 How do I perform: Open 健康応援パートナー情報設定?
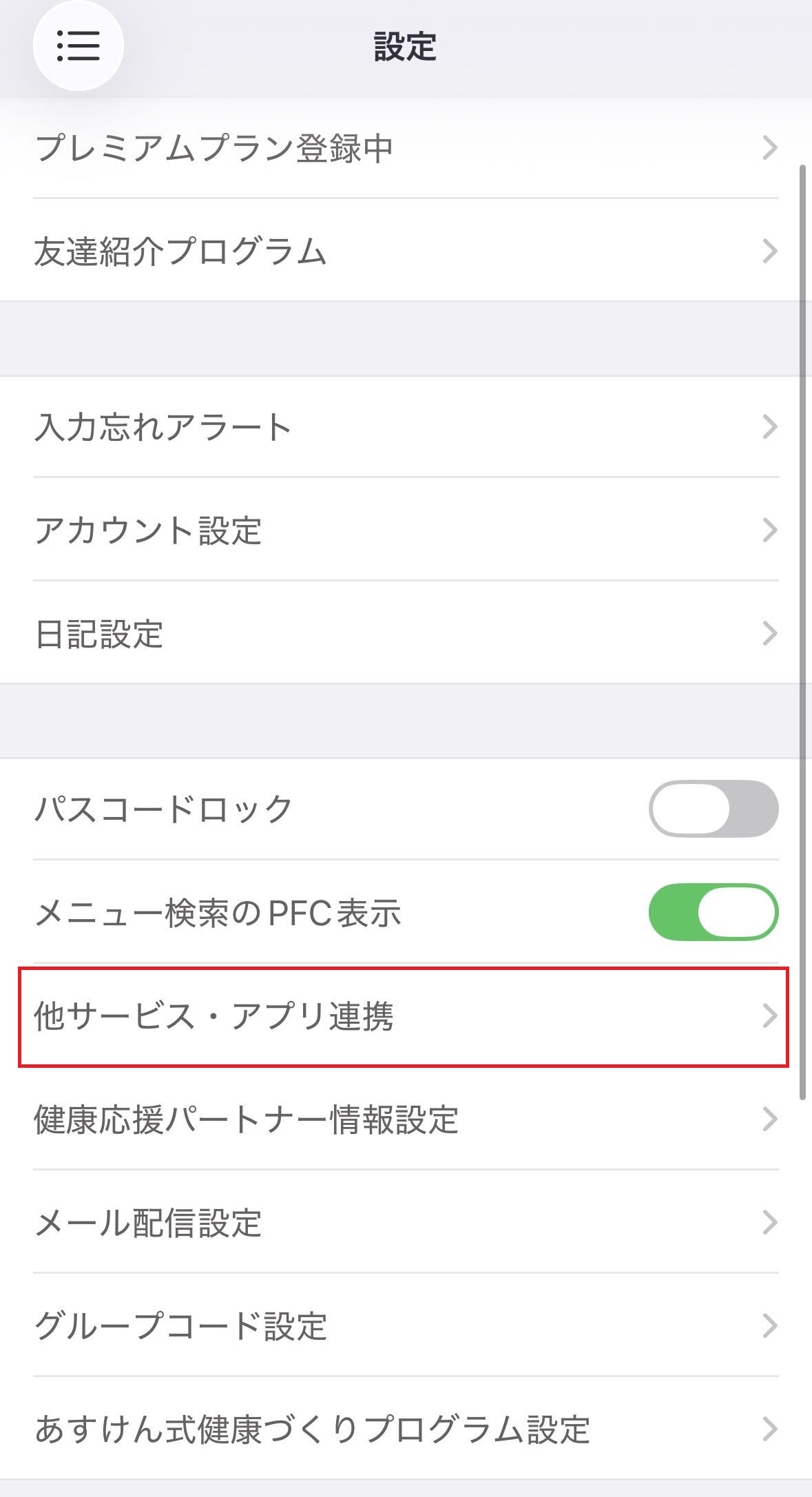406,1119
